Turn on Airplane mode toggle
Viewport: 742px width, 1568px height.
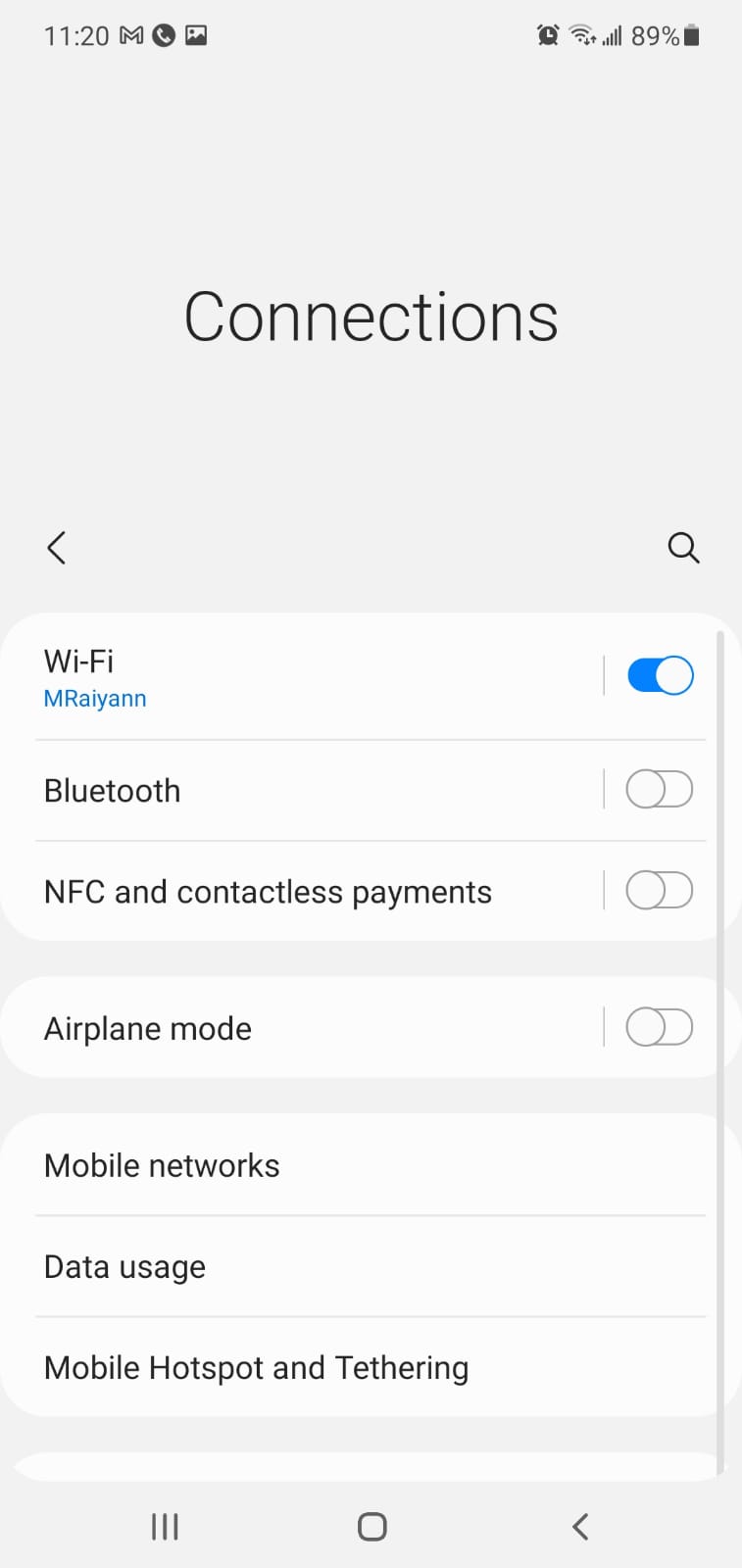[659, 1026]
